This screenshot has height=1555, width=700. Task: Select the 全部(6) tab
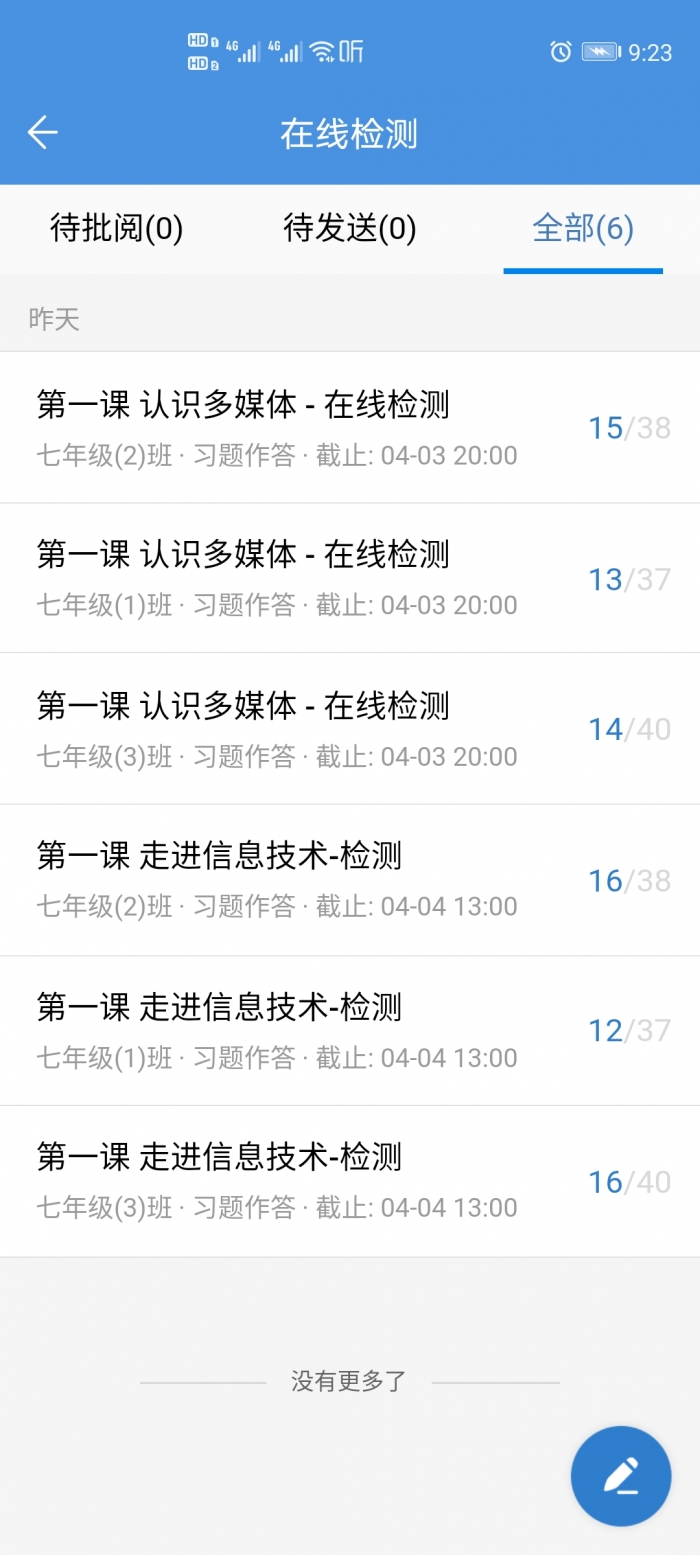coord(583,229)
